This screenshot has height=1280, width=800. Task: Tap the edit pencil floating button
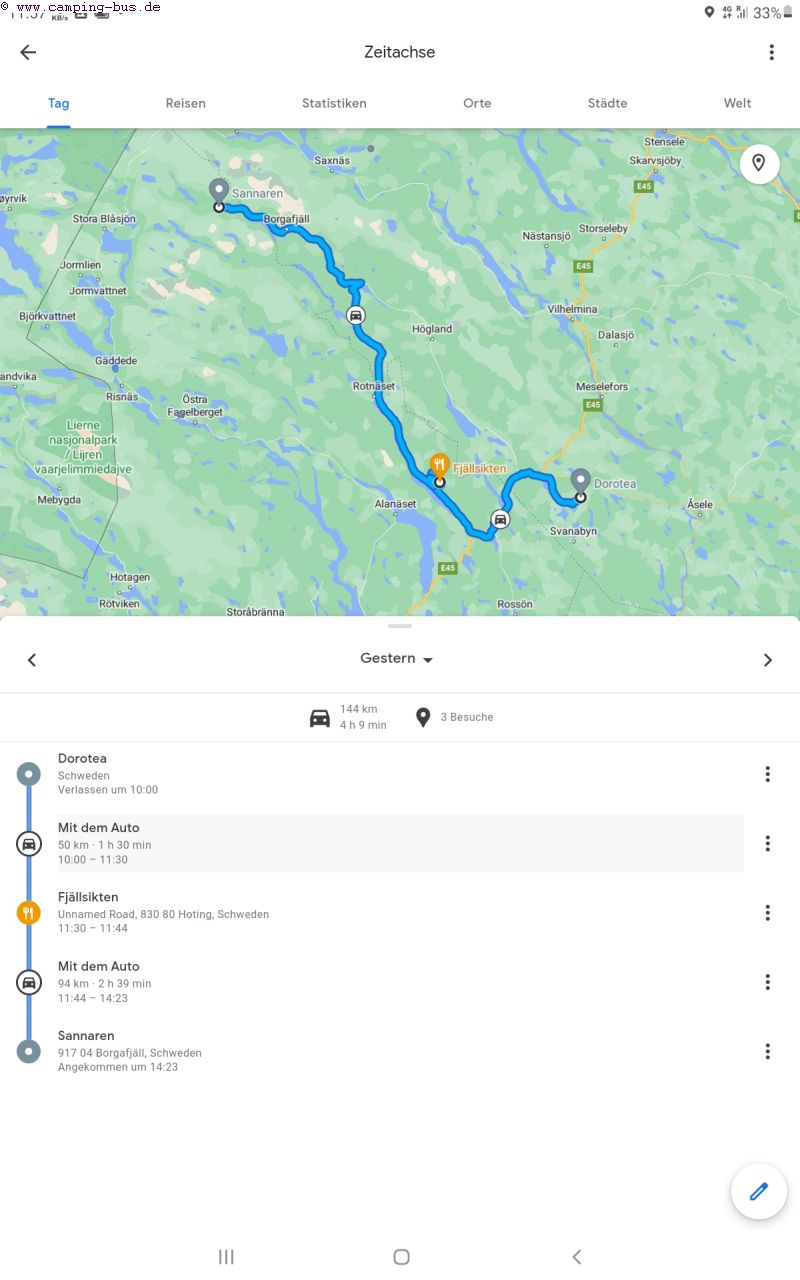point(759,1191)
